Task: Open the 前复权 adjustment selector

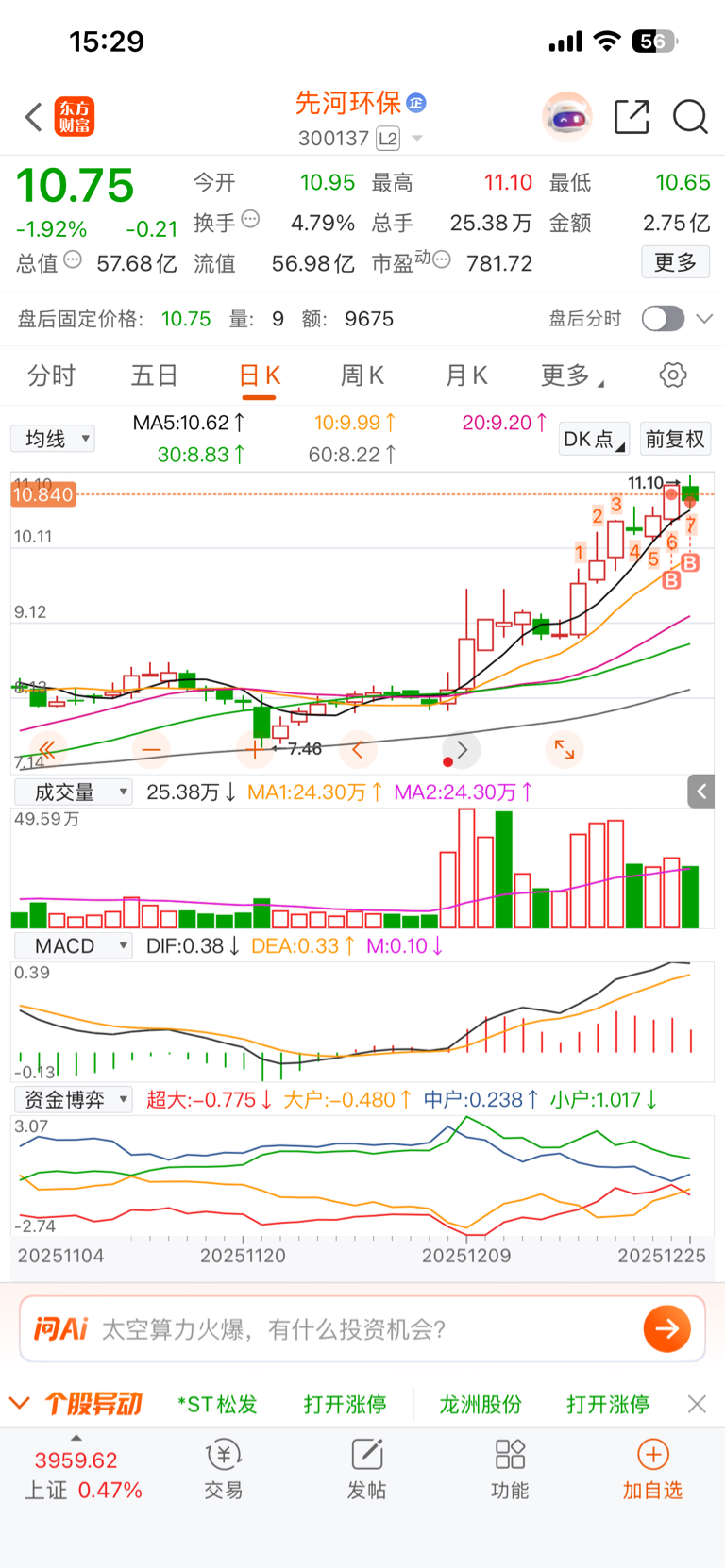Action: (x=674, y=439)
